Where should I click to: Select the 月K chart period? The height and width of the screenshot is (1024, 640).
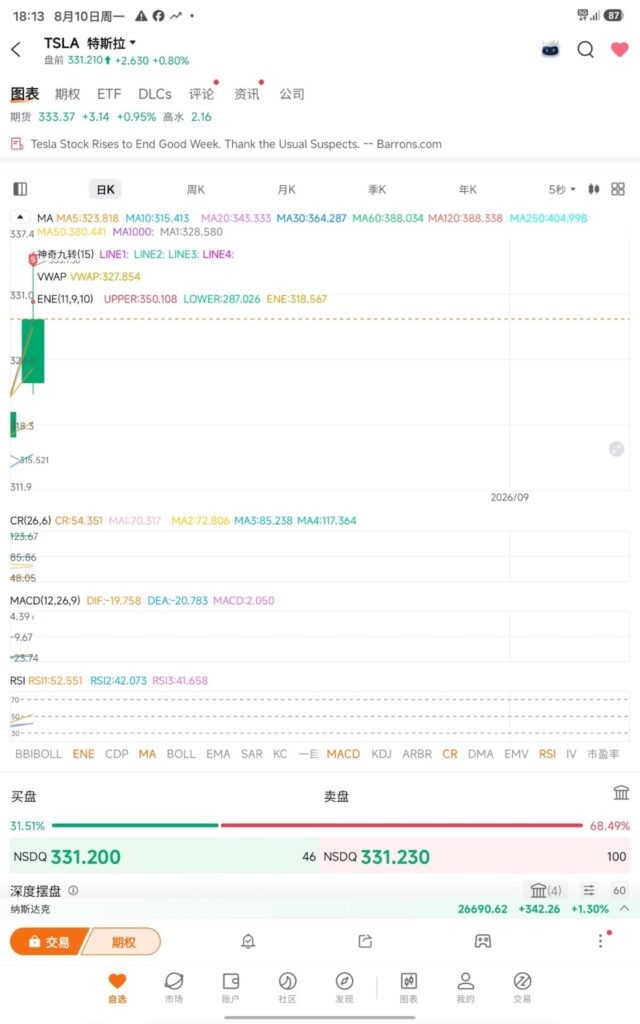[x=286, y=189]
